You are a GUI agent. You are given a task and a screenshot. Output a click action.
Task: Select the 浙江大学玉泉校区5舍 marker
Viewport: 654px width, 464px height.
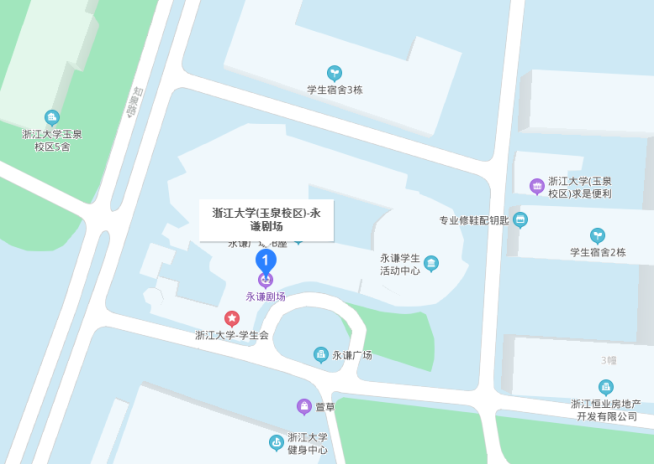[x=52, y=118]
